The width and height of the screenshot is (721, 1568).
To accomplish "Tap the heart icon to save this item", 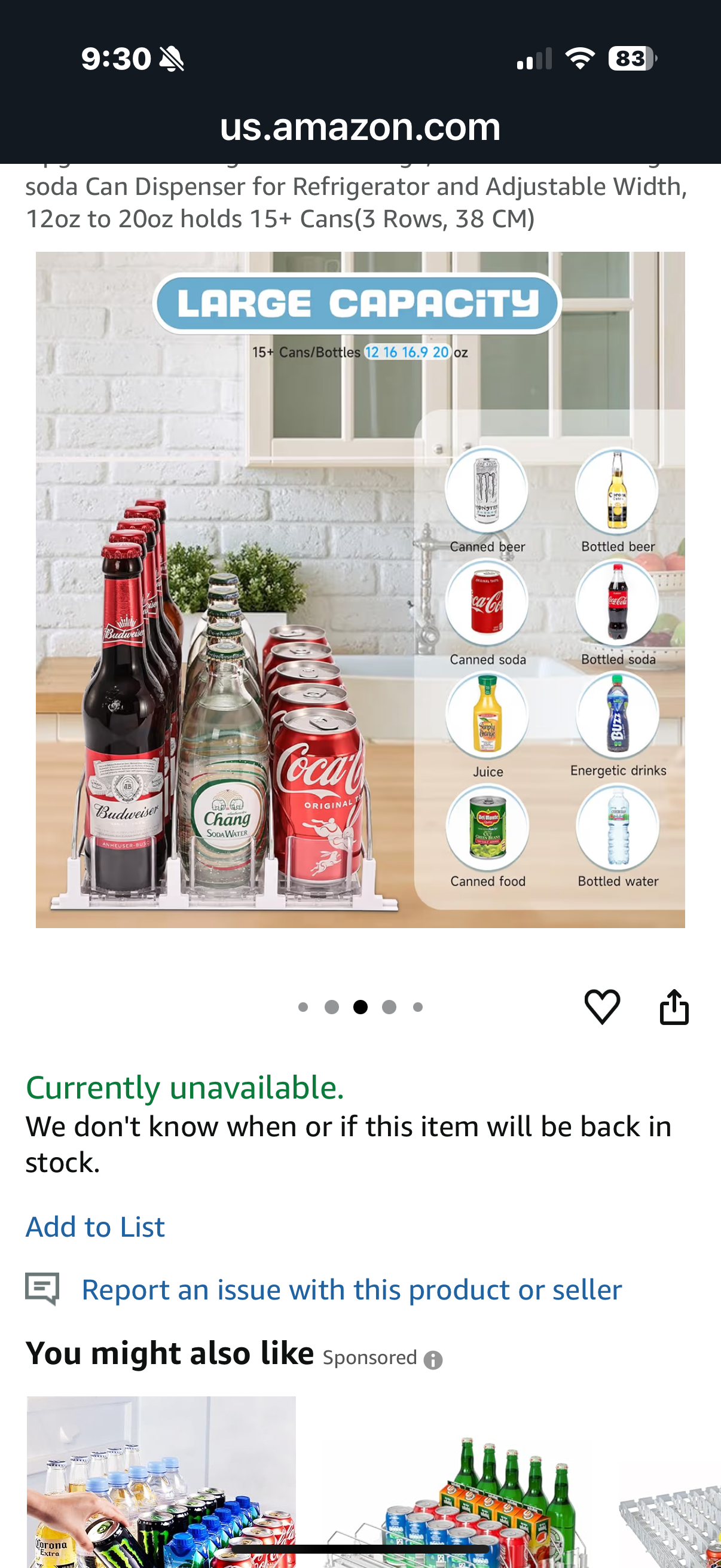I will [x=603, y=1006].
